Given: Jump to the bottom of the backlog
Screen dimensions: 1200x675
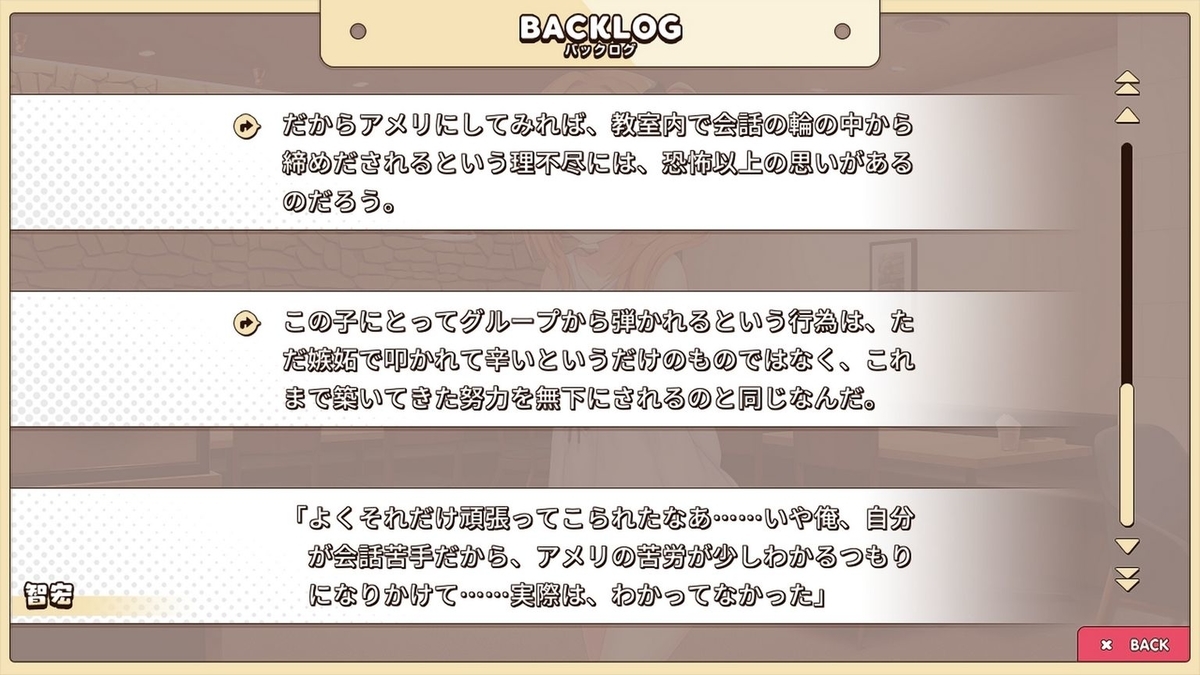Looking at the screenshot, I should pos(1127,578).
